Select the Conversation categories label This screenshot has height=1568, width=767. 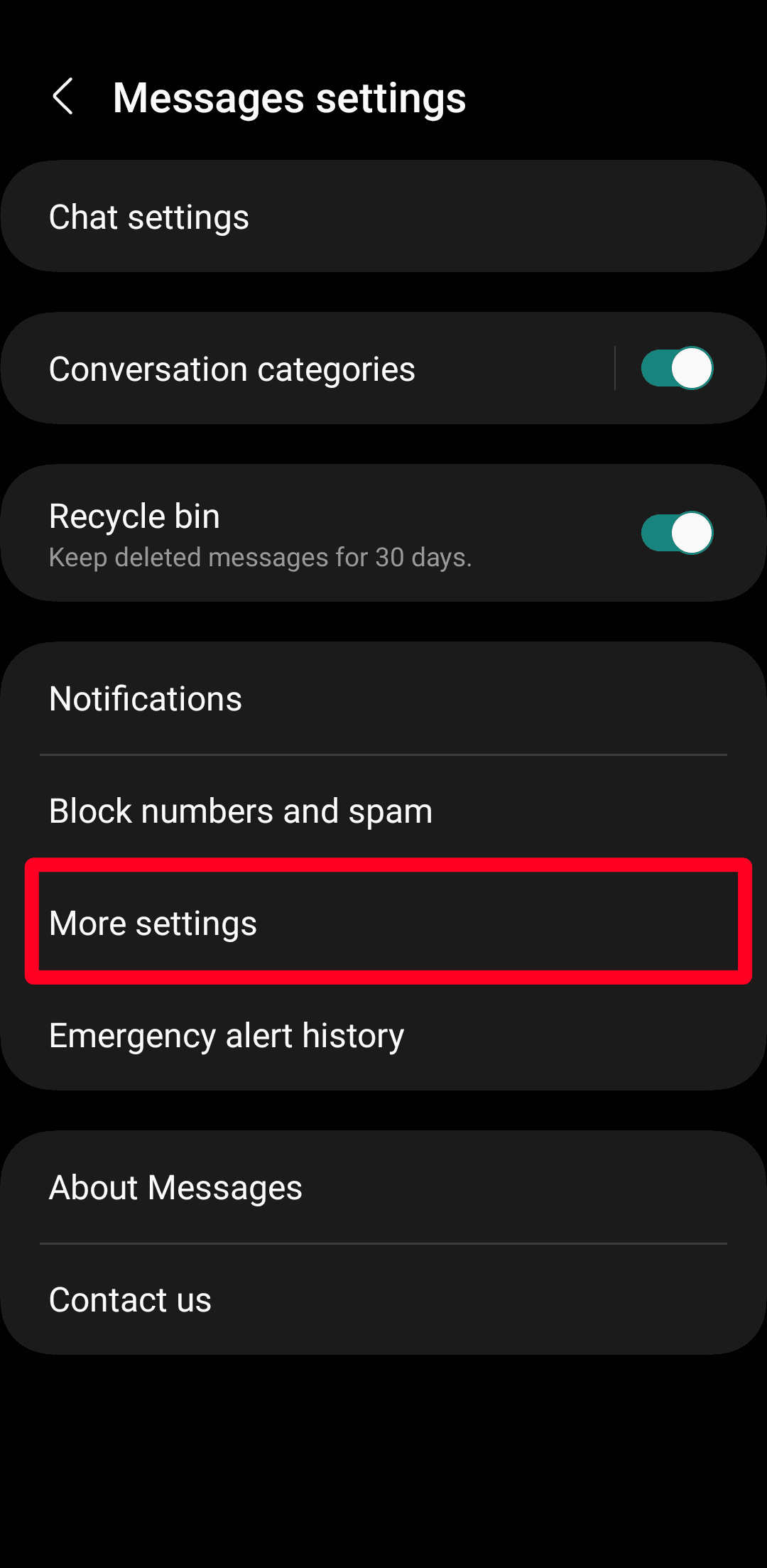232,367
